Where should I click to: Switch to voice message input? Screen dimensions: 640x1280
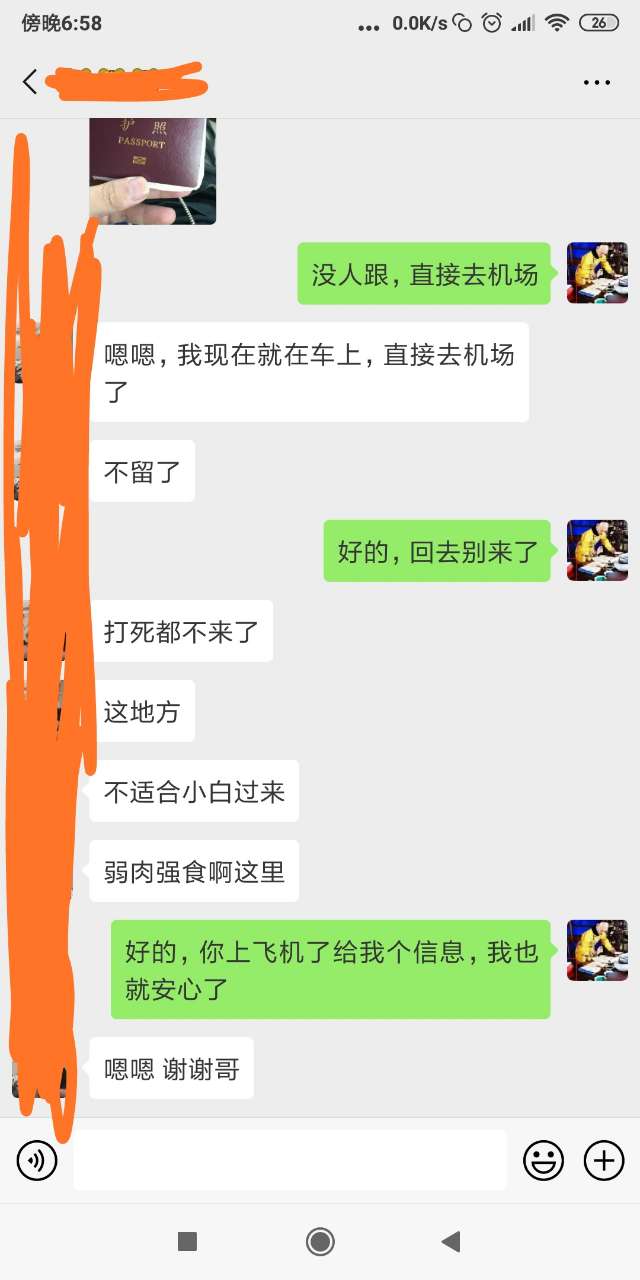tap(37, 1161)
